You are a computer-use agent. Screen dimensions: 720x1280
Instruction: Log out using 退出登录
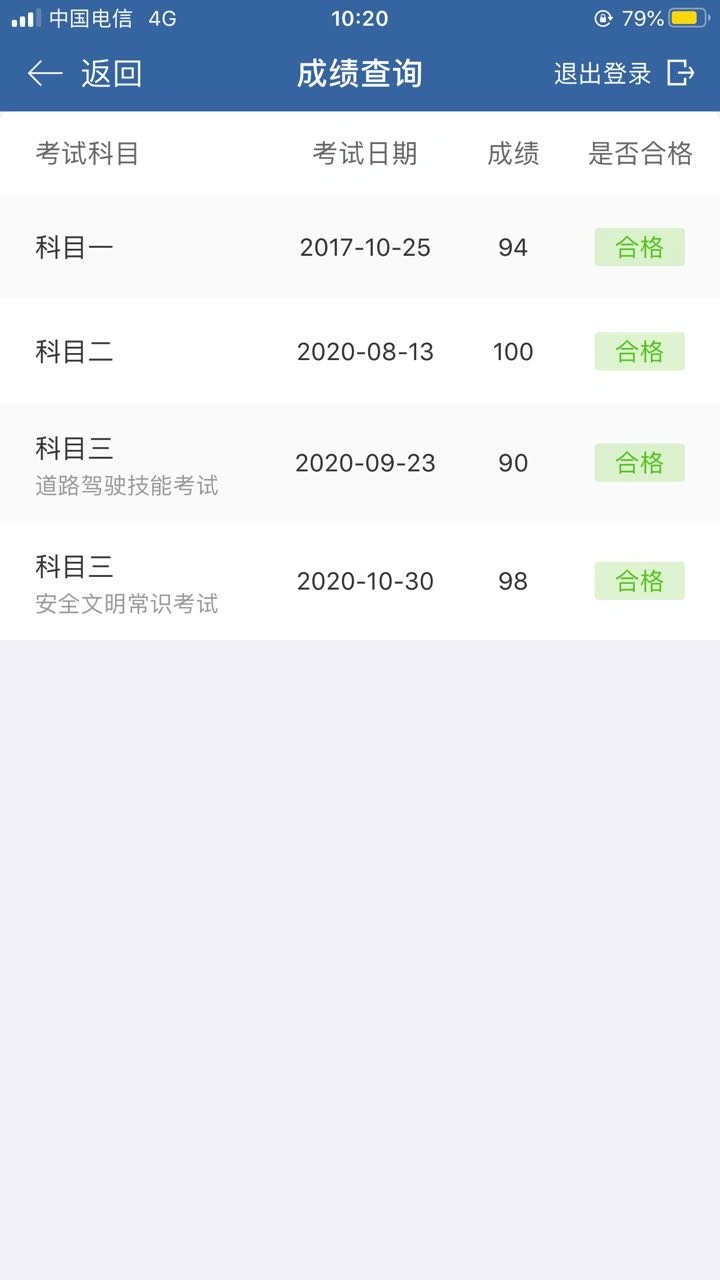[x=624, y=73]
